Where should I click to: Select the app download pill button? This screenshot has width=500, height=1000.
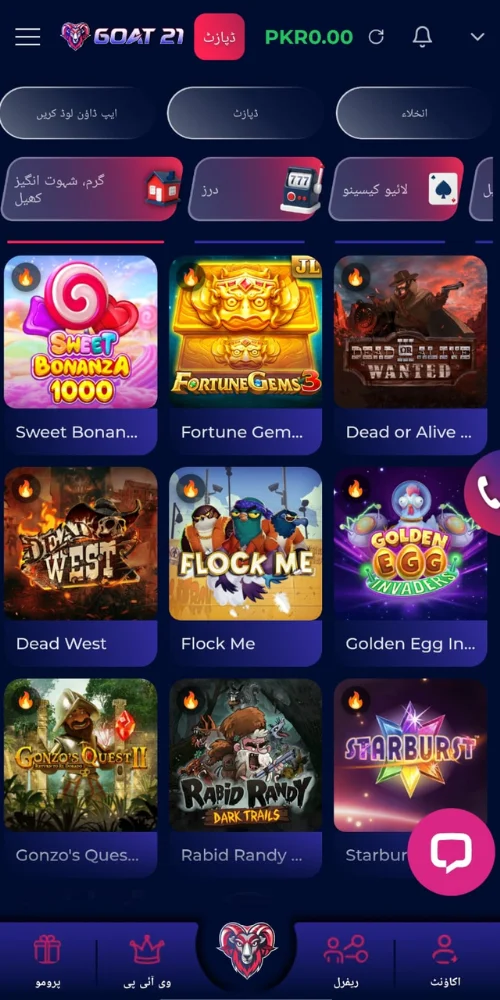coord(77,113)
